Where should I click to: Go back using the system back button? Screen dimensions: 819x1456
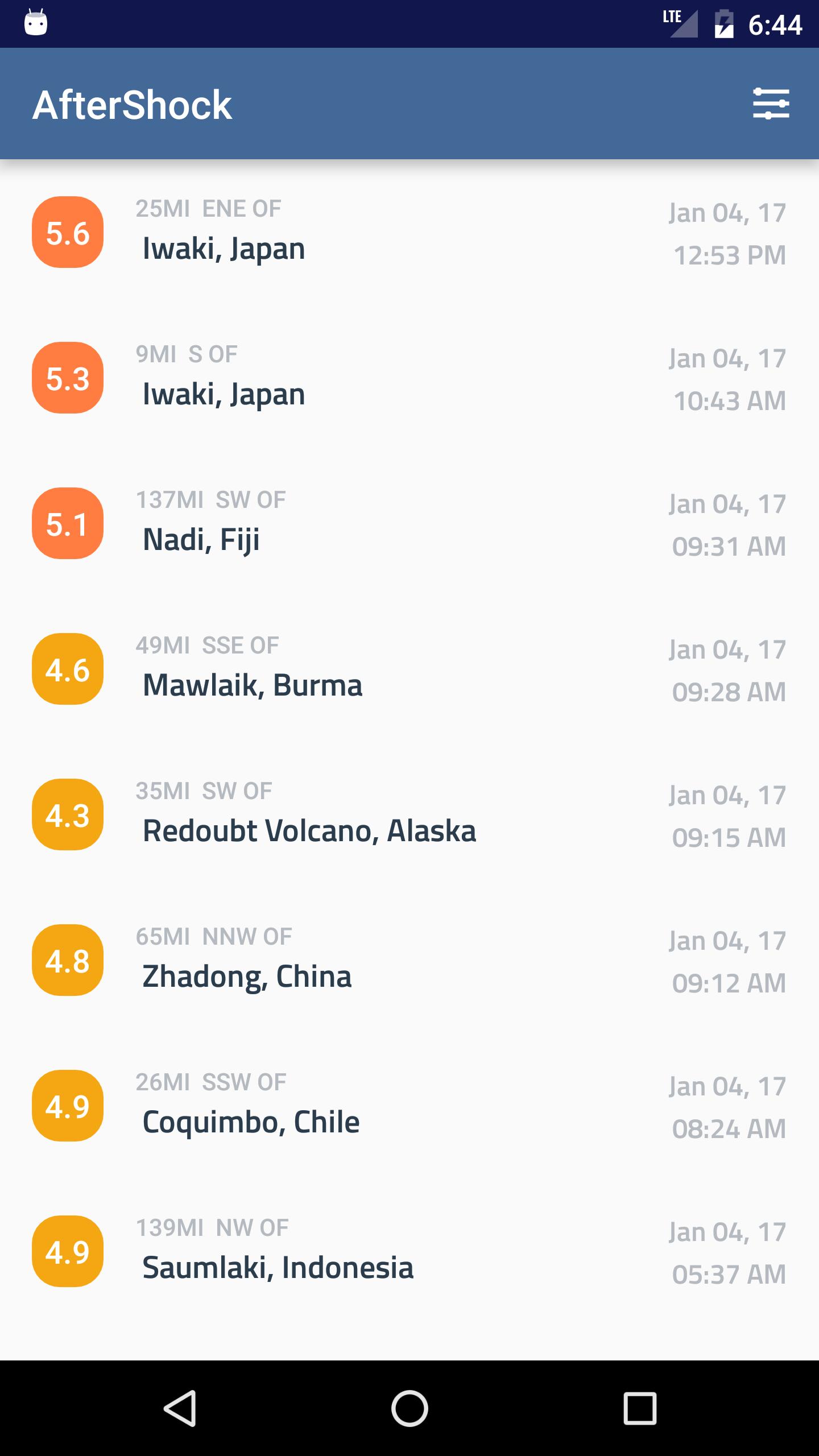[180, 1408]
